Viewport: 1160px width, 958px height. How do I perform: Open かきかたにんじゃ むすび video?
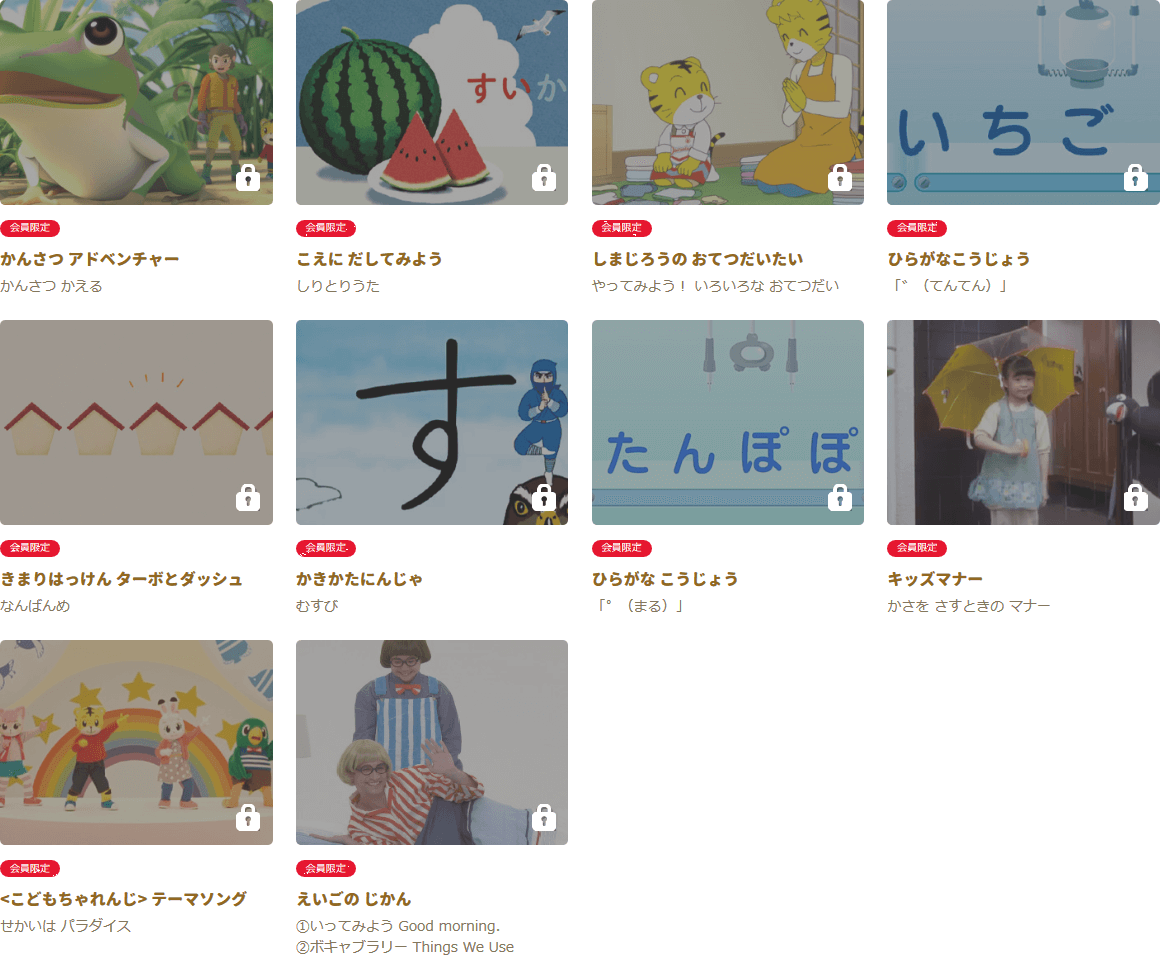click(x=431, y=422)
